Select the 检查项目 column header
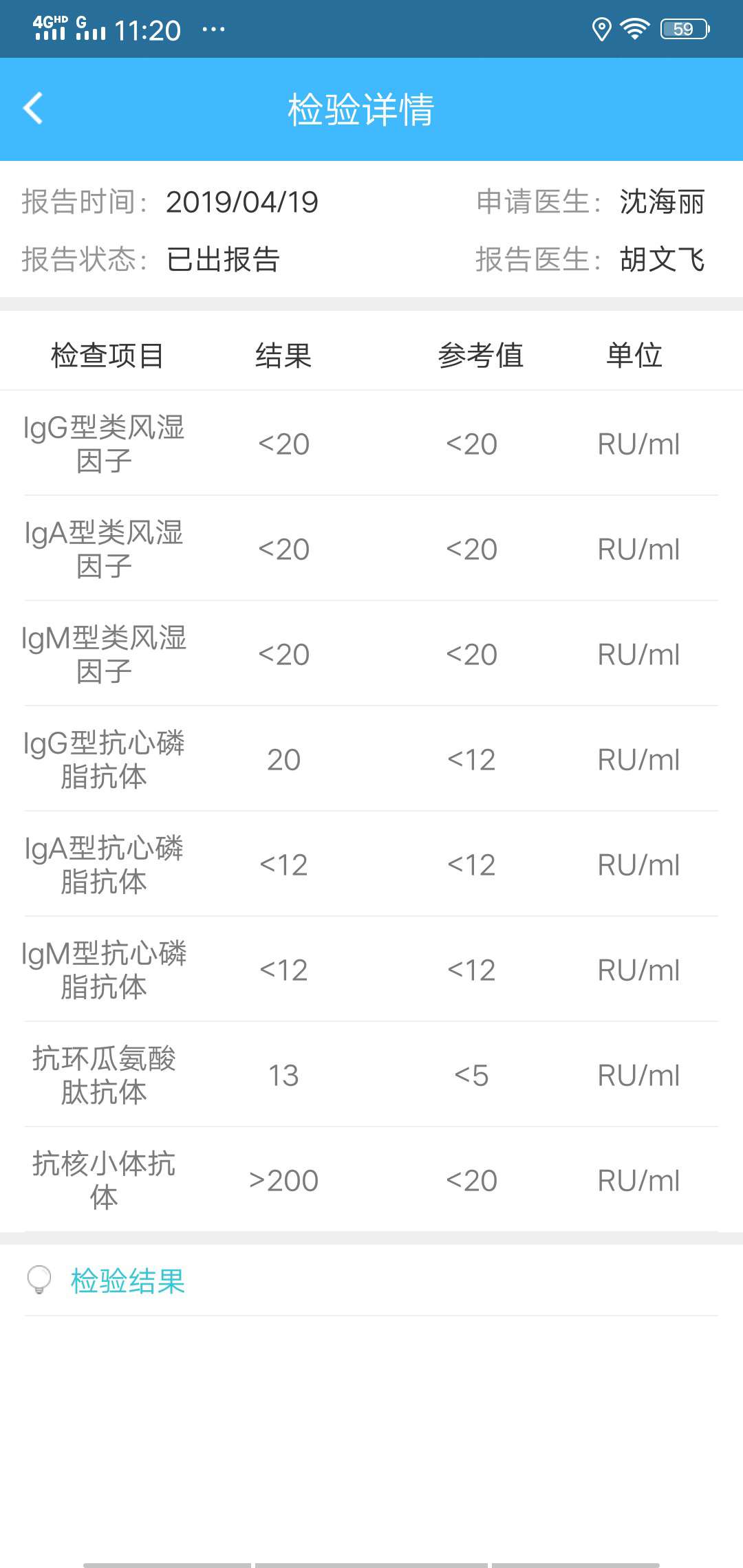 coord(105,355)
